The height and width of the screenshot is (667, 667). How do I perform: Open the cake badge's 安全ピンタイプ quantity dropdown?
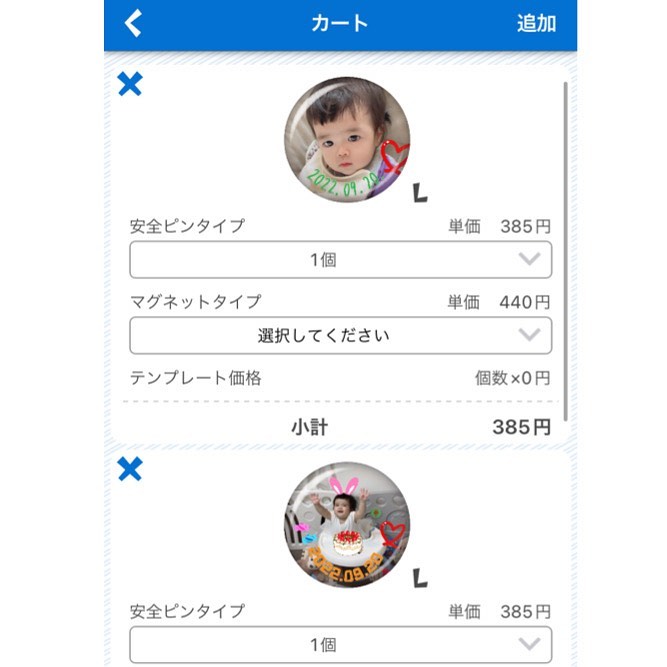coord(340,644)
